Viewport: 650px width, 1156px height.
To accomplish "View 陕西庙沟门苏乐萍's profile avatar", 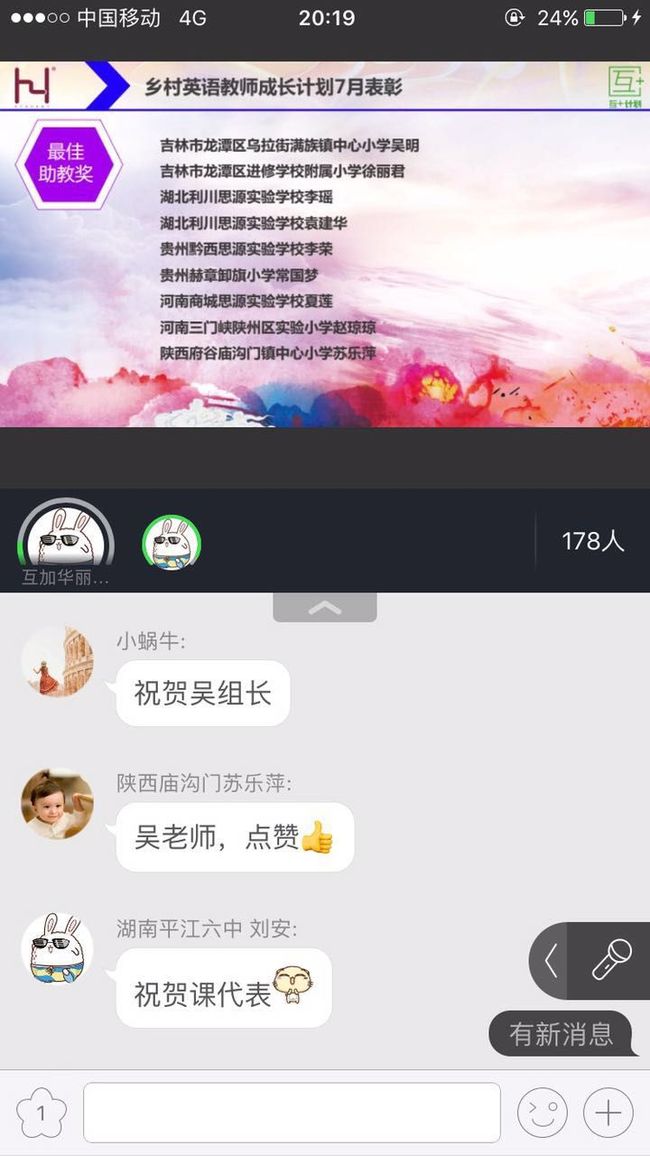I will pyautogui.click(x=57, y=804).
